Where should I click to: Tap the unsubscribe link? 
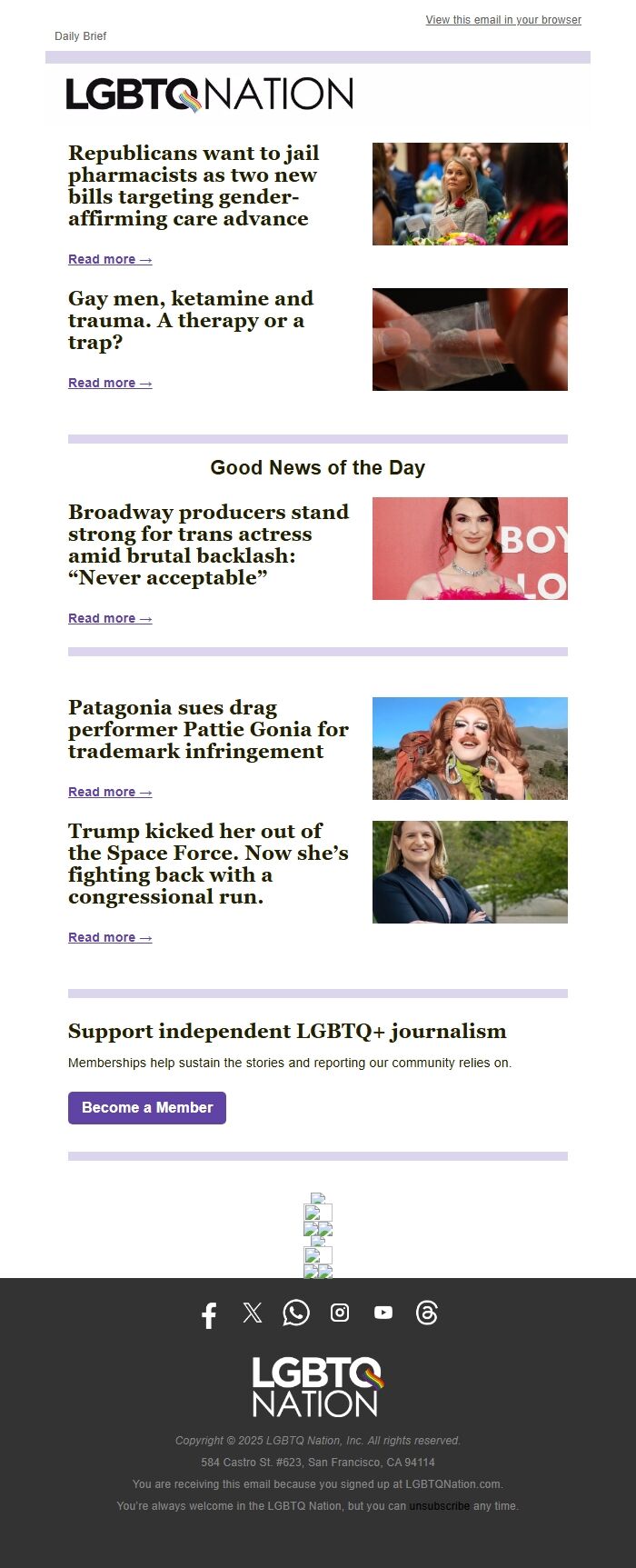[x=439, y=1506]
